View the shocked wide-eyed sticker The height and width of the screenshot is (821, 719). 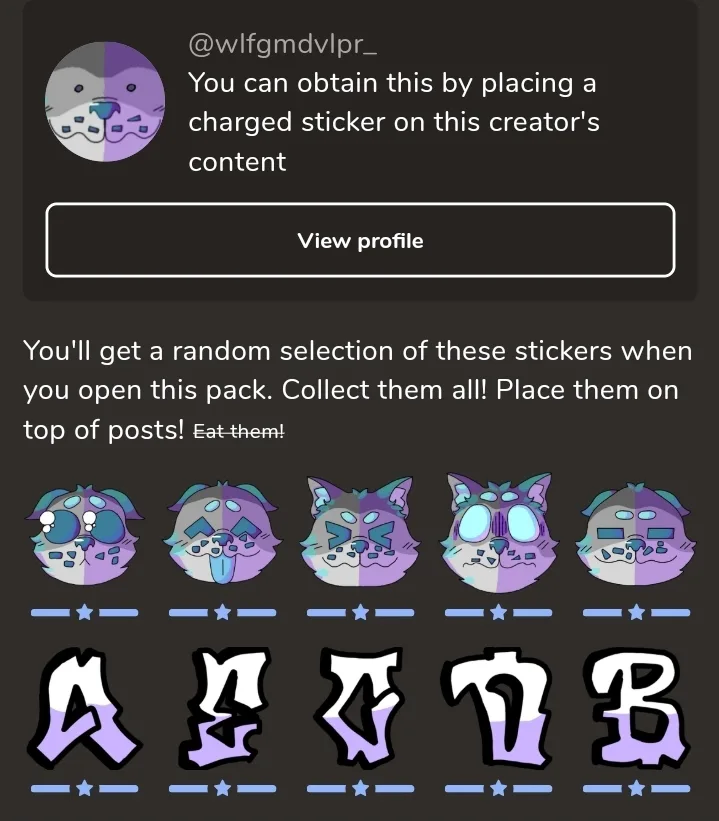tap(499, 530)
